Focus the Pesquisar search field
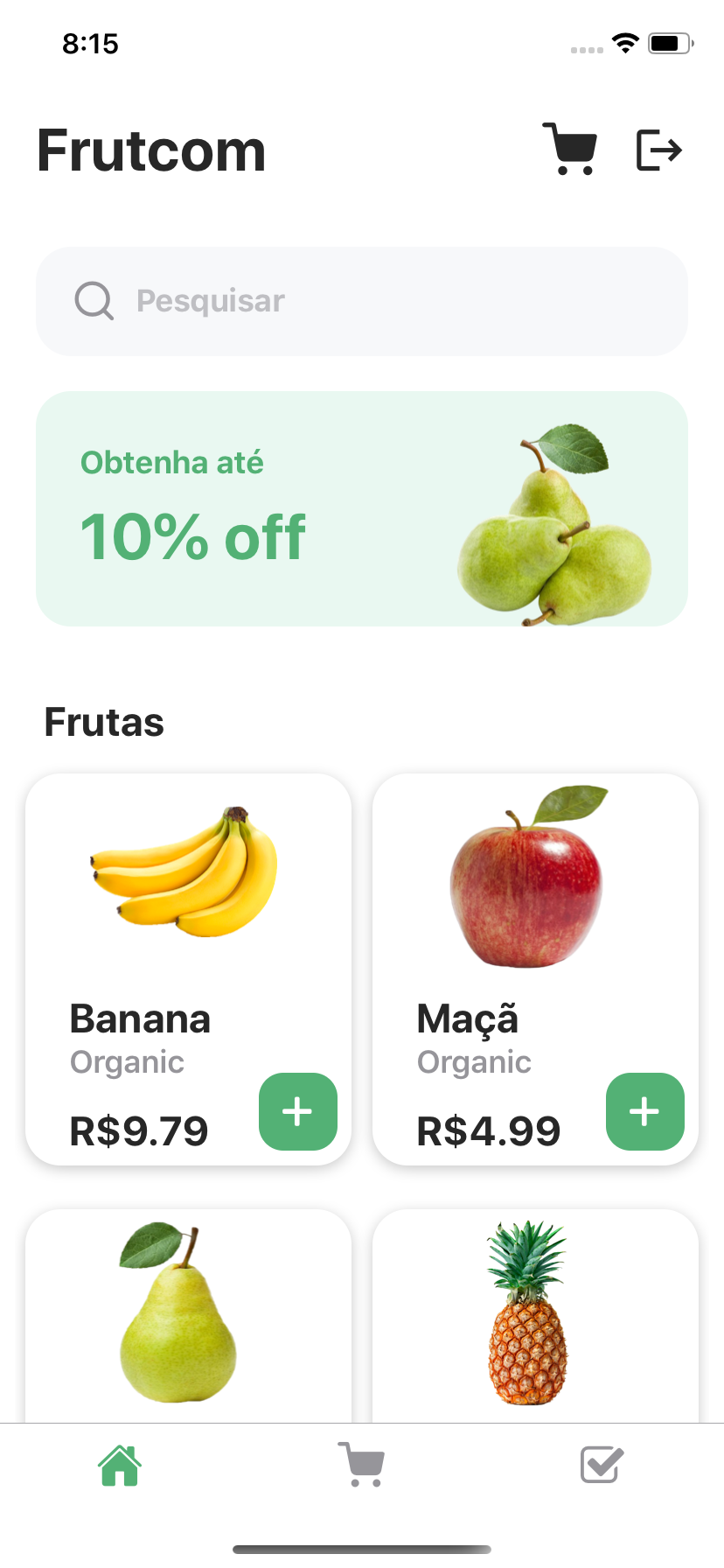This screenshot has width=724, height=1568. coord(362,301)
